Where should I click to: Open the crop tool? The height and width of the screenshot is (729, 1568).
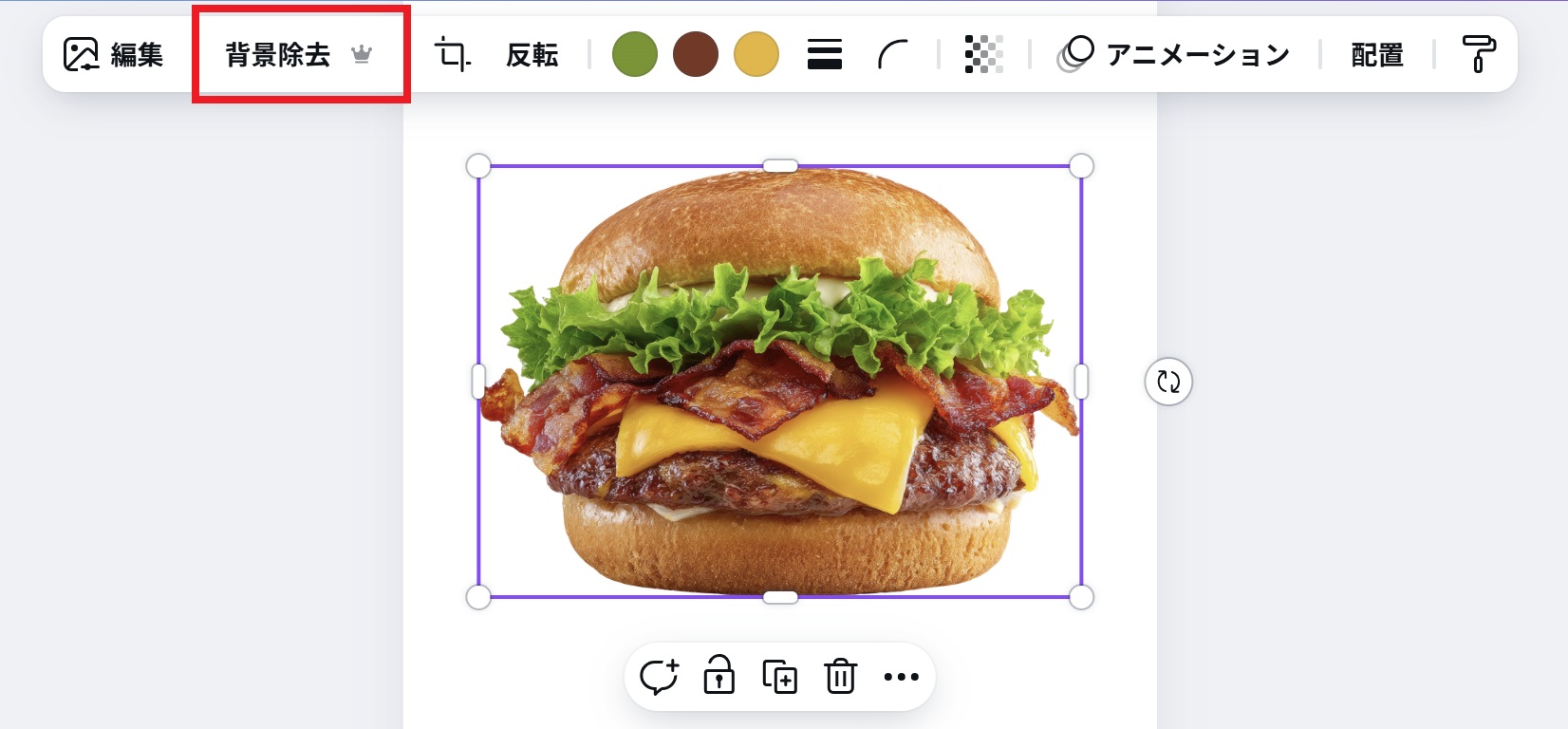pos(452,55)
